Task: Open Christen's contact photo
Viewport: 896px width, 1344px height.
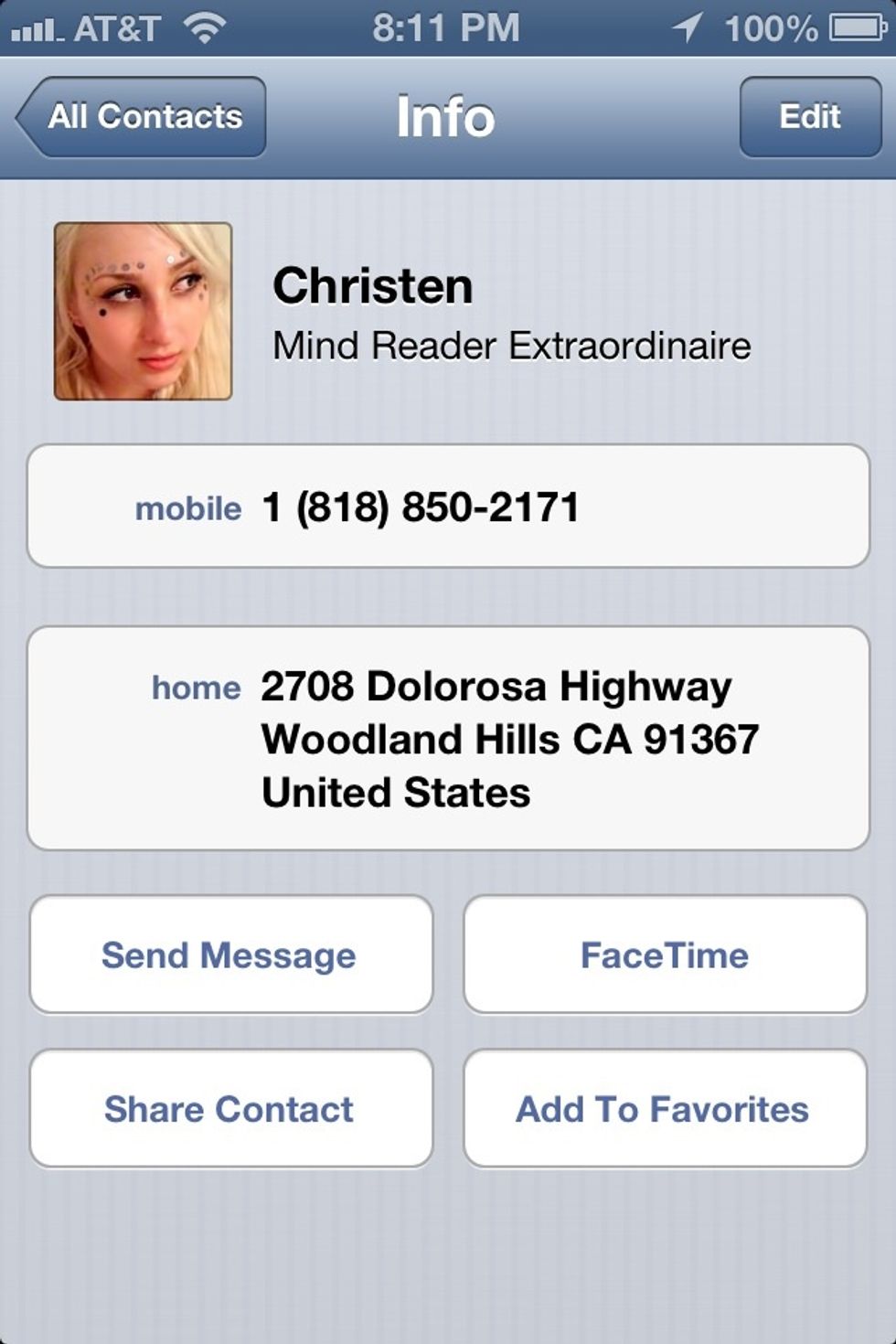Action: [x=142, y=311]
